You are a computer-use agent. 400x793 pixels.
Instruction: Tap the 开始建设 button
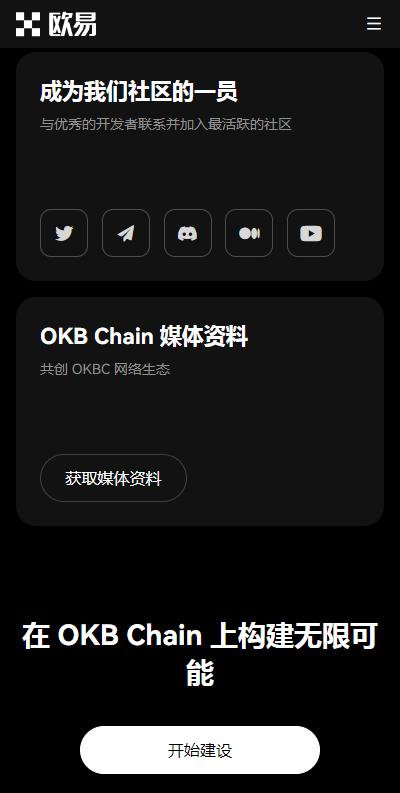tap(200, 750)
